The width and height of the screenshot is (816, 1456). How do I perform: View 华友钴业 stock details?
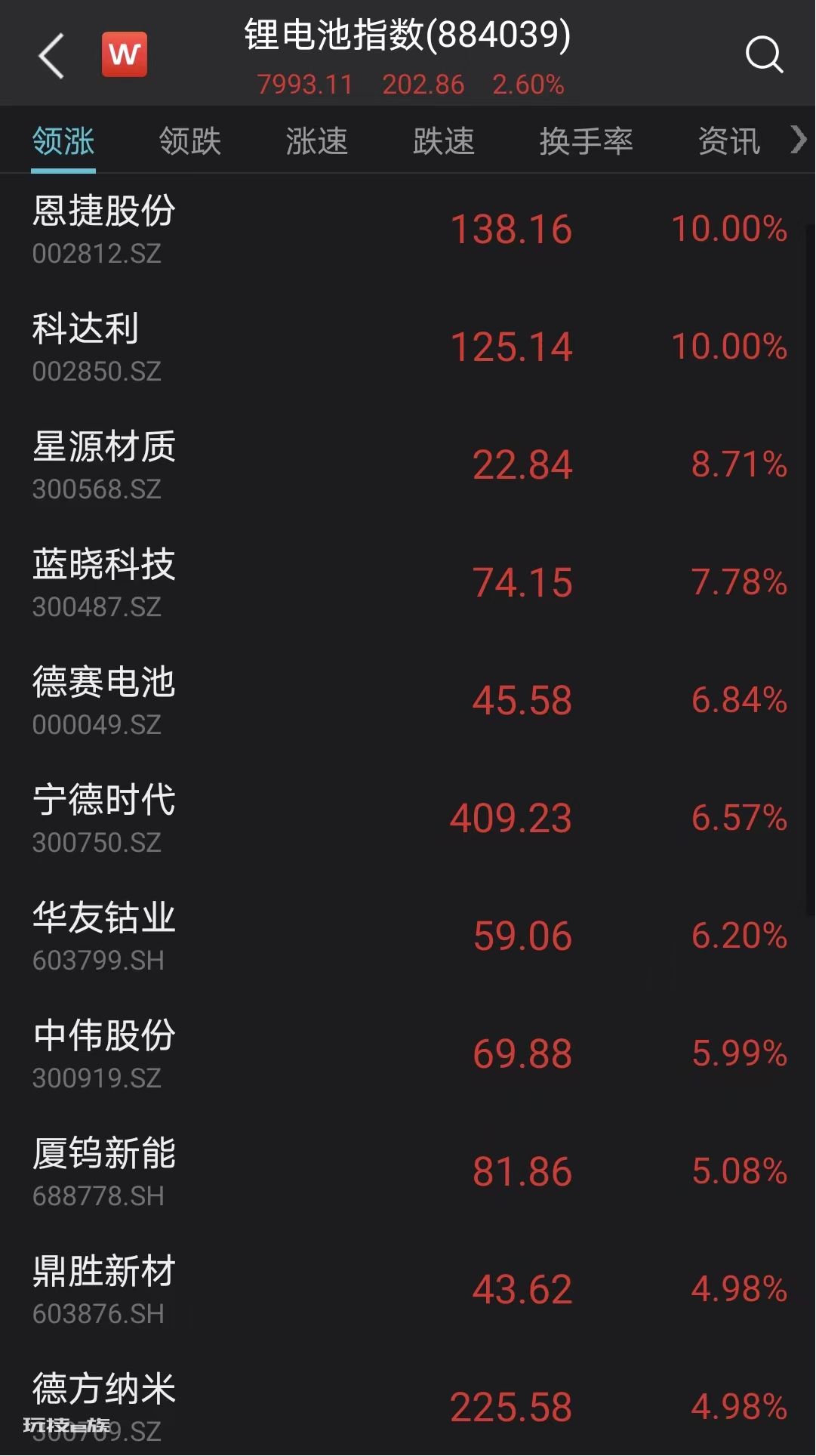[x=408, y=936]
